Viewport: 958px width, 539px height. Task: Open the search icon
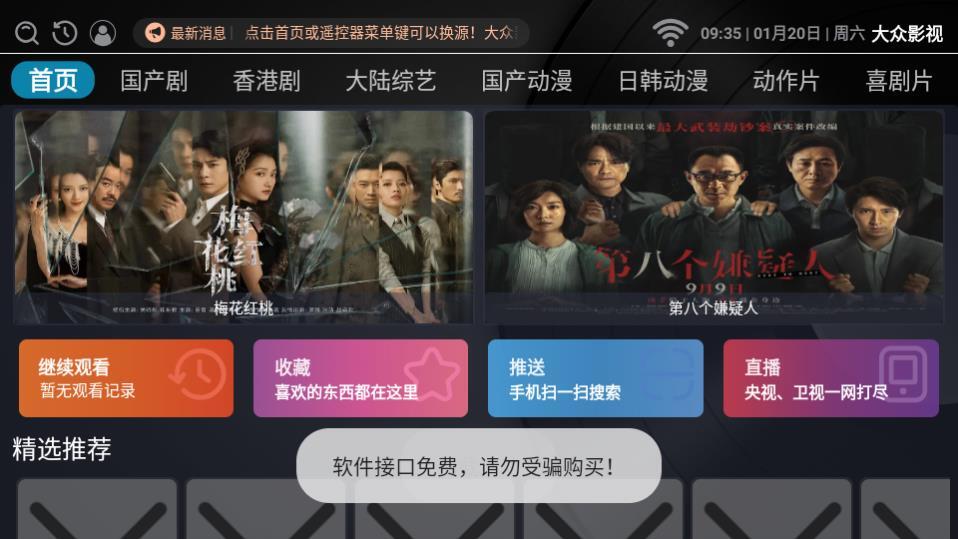point(27,33)
